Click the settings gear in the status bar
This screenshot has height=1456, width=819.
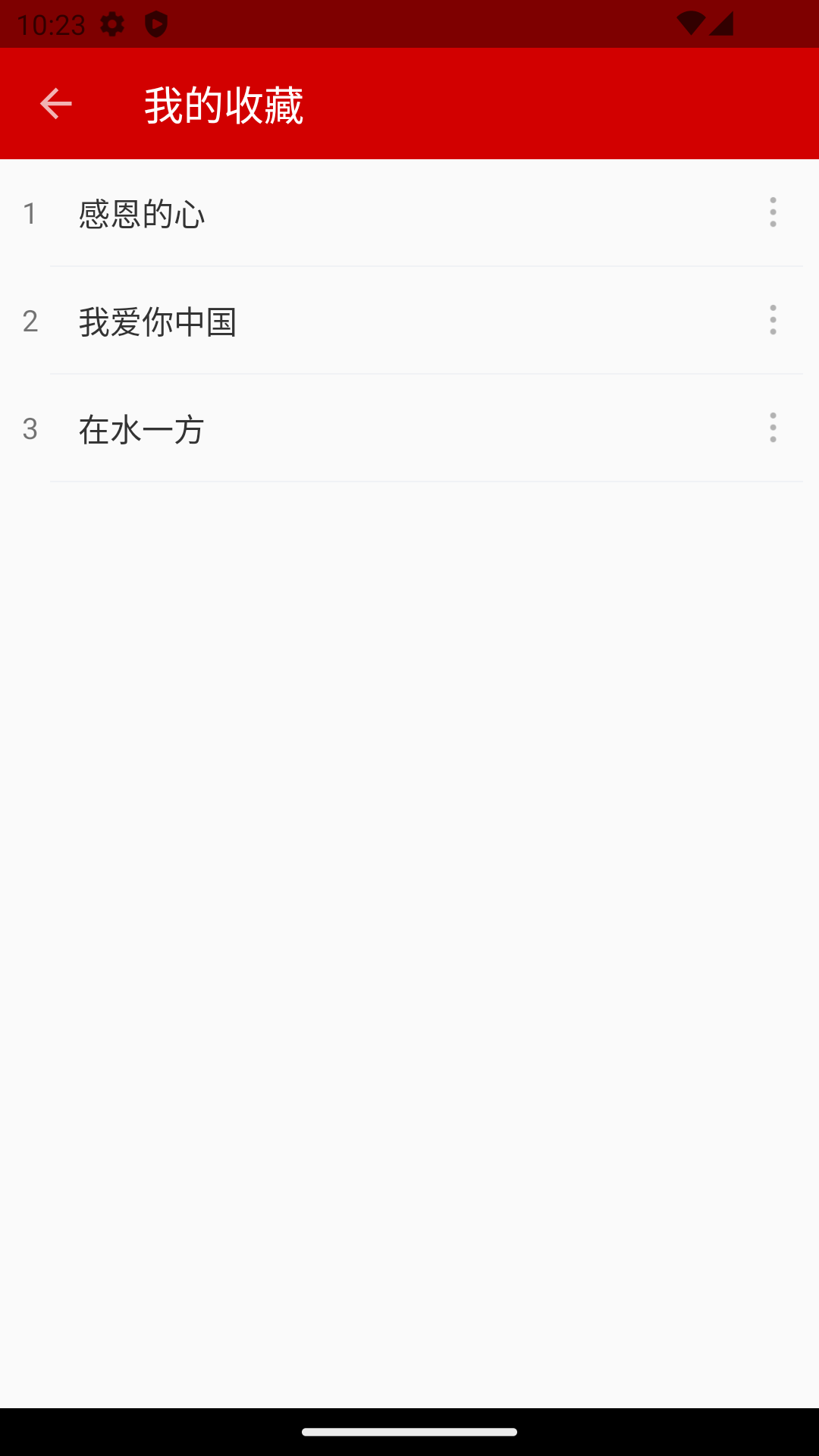[114, 23]
